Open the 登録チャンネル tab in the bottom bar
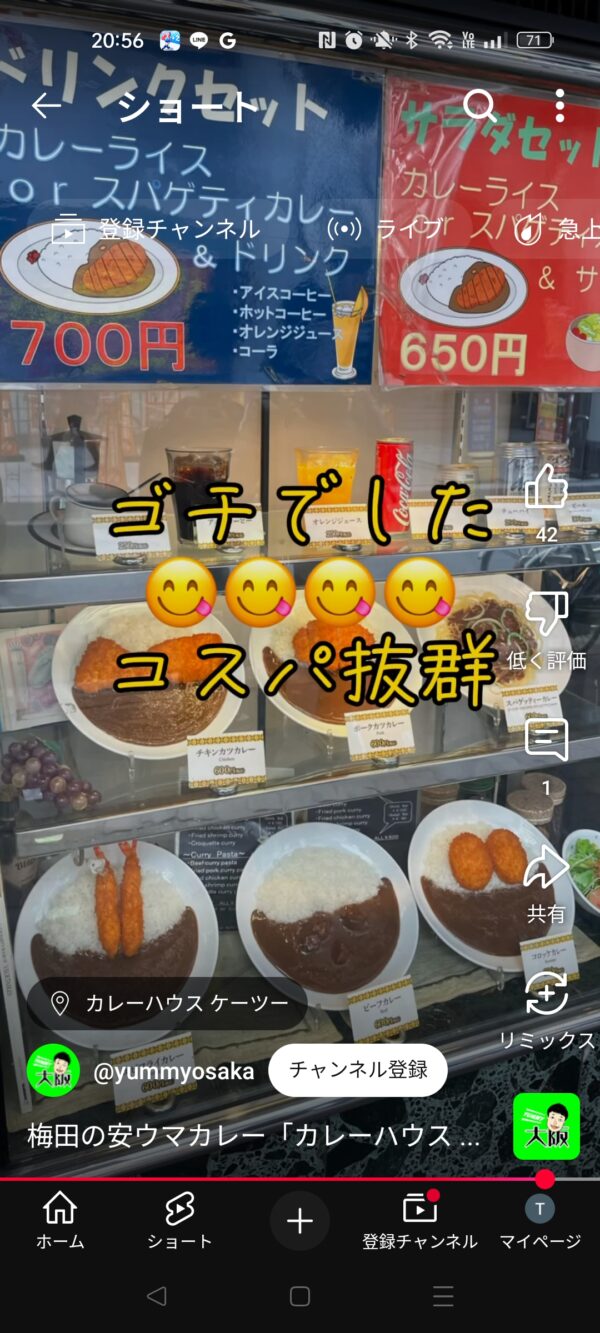The image size is (600, 1333). (420, 1220)
